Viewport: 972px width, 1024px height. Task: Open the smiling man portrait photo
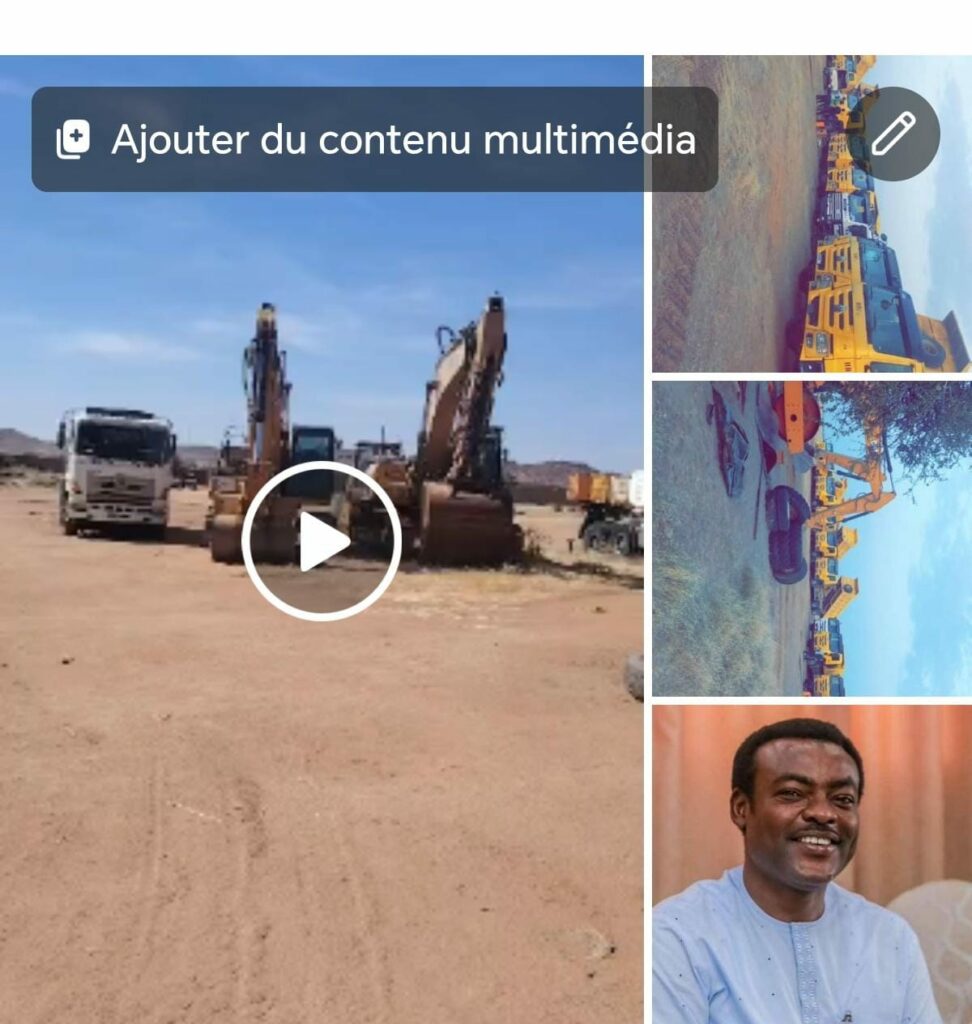click(811, 864)
